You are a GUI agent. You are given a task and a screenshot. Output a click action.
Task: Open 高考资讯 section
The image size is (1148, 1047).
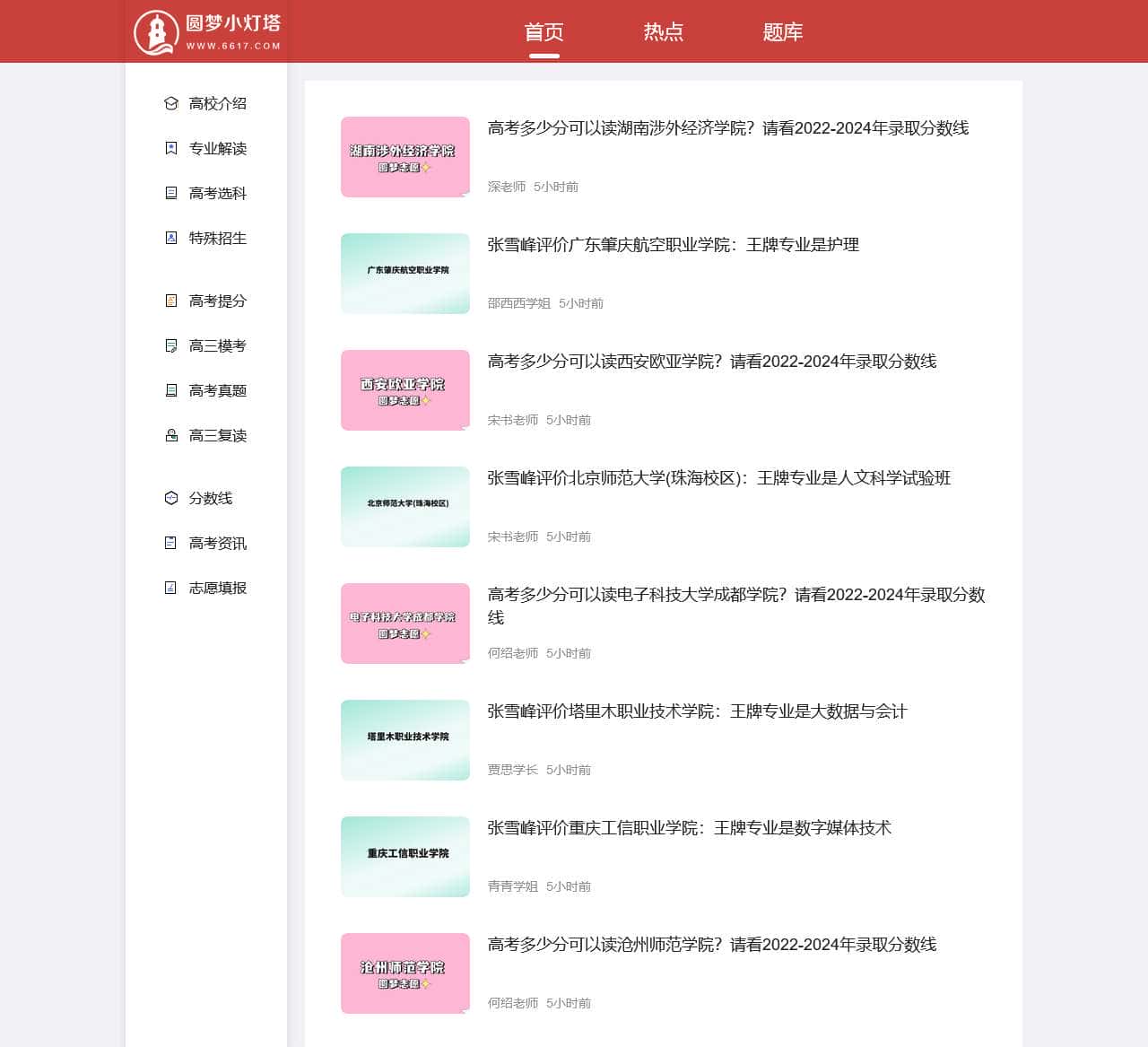[x=217, y=543]
